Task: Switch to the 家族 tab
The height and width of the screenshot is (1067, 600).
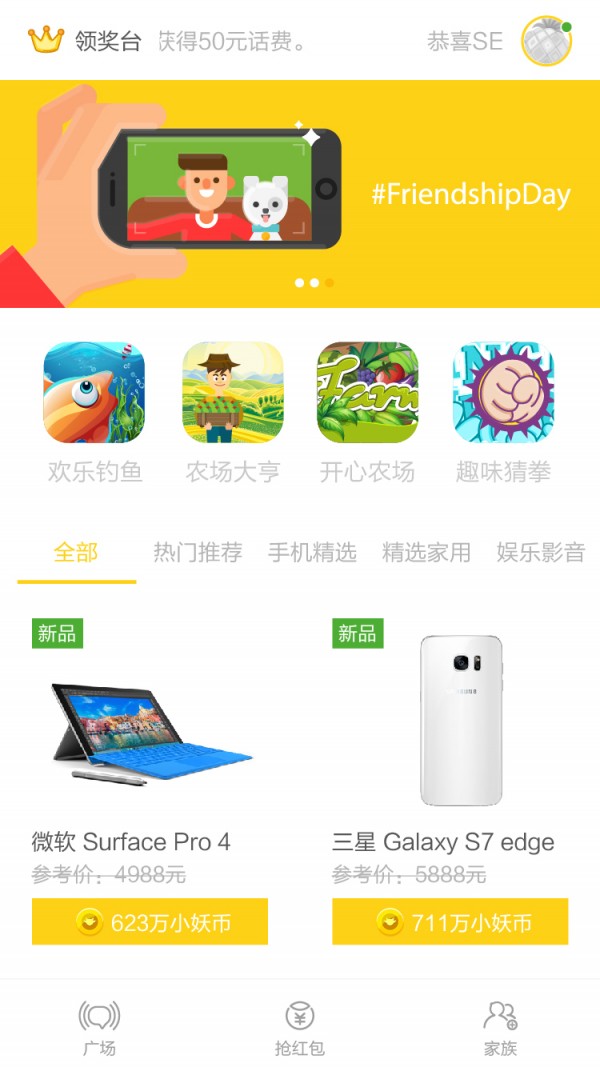Action: 500,1028
